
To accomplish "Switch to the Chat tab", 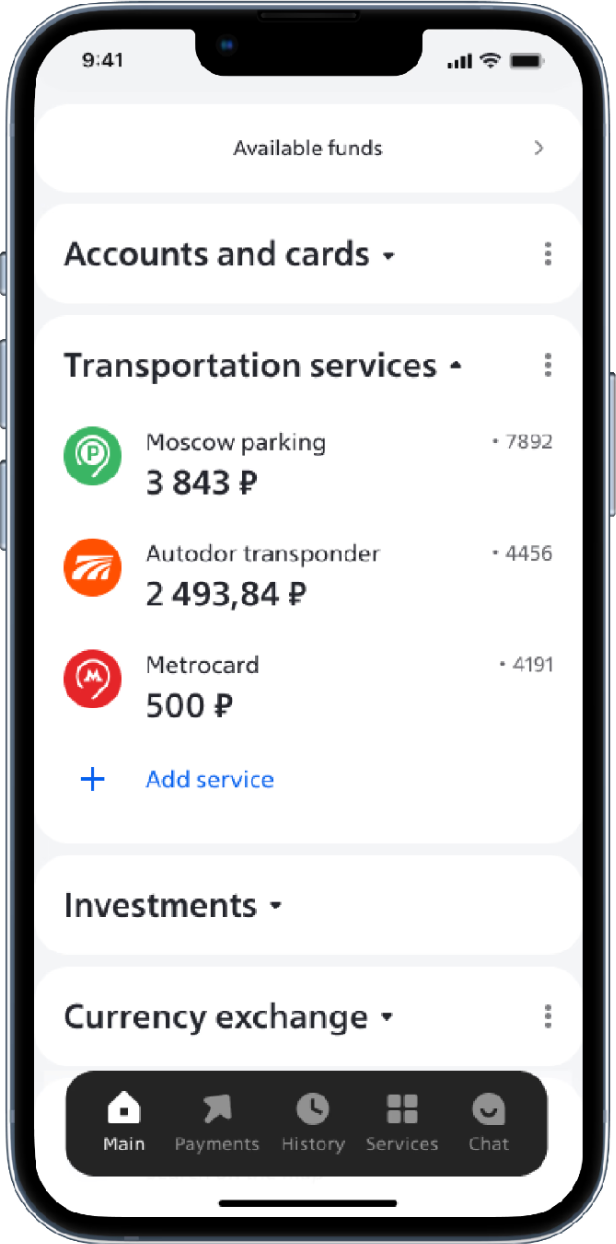I will click(489, 1123).
